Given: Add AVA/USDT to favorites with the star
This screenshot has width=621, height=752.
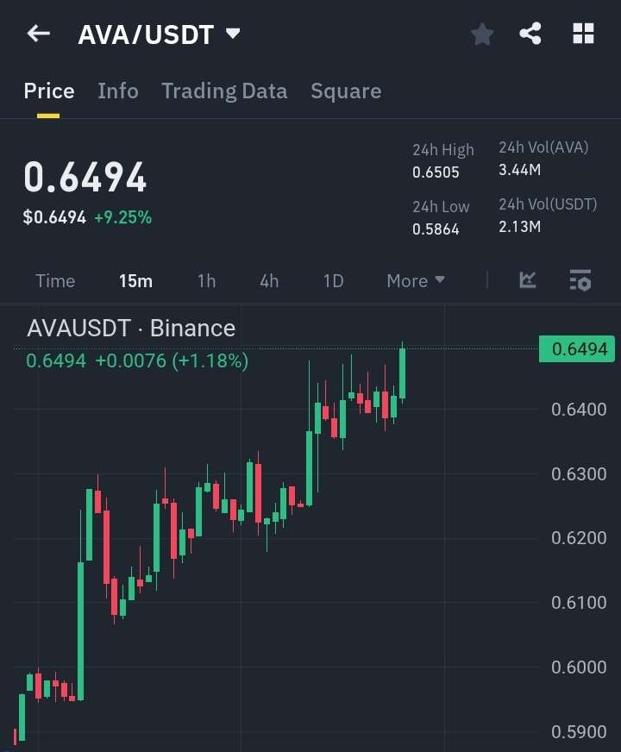Looking at the screenshot, I should pyautogui.click(x=482, y=35).
